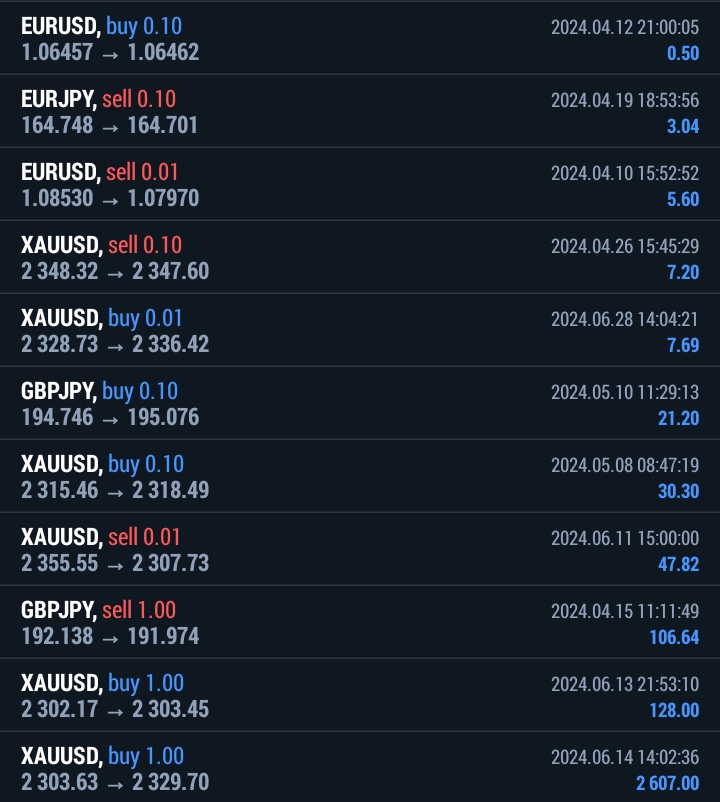Expand the EURUSD buy 0.10 trade
Image resolution: width=720 pixels, height=802 pixels.
click(x=360, y=38)
